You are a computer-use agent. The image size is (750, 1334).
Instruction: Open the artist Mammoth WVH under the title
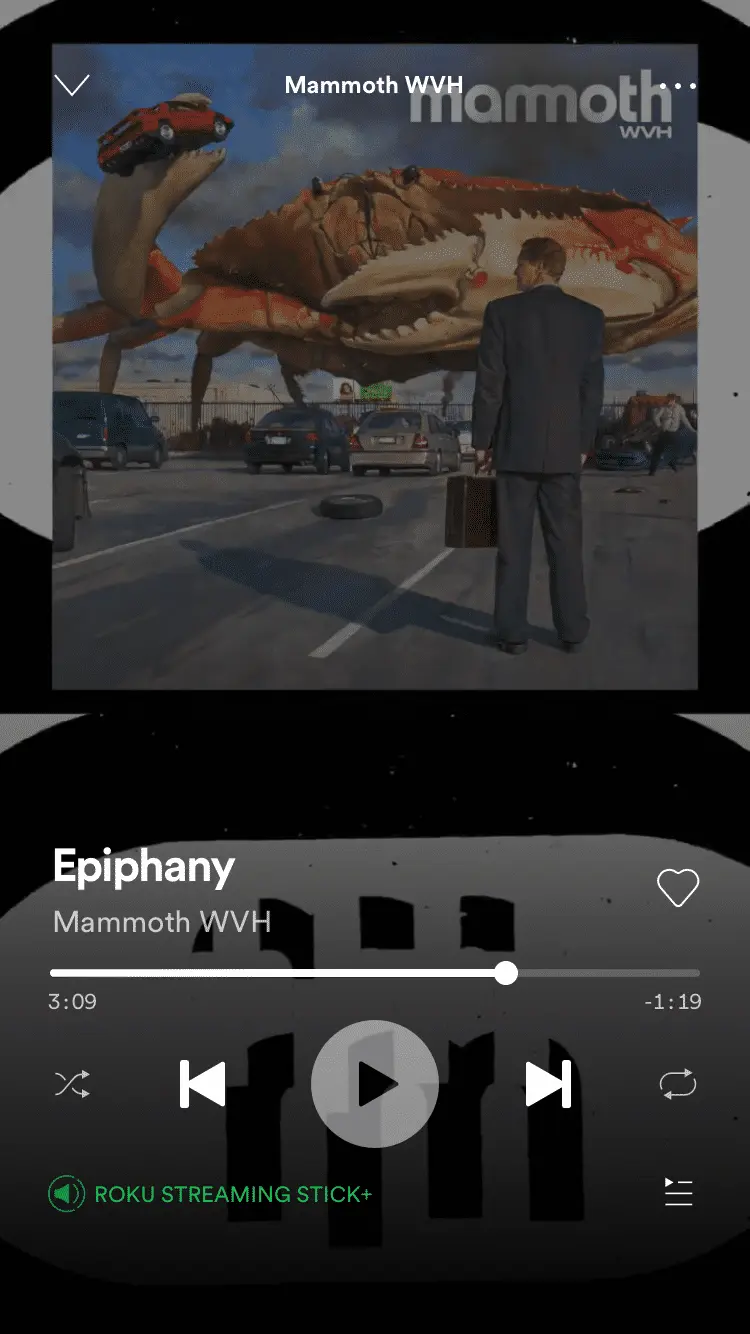coord(162,921)
